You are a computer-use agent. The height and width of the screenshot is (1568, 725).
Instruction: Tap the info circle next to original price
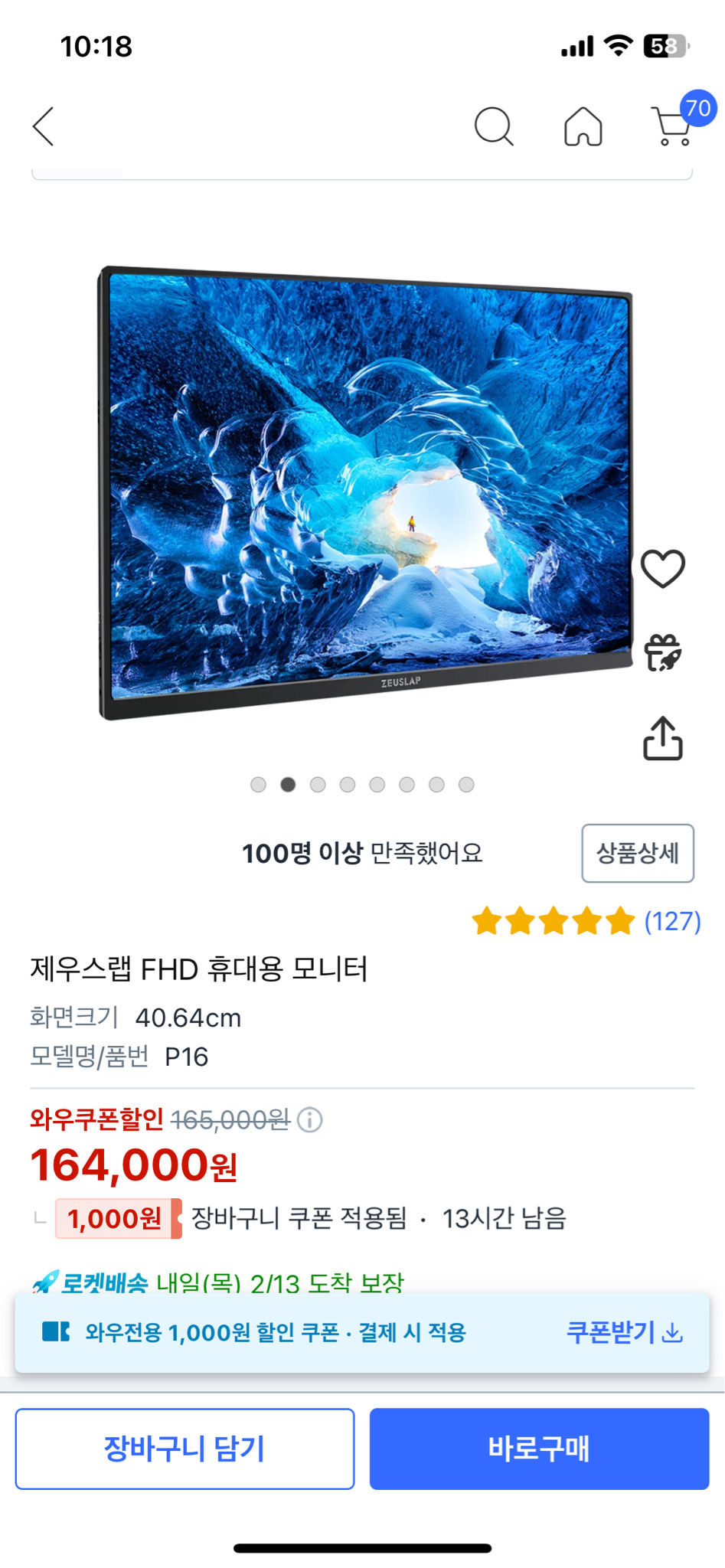tap(309, 1121)
